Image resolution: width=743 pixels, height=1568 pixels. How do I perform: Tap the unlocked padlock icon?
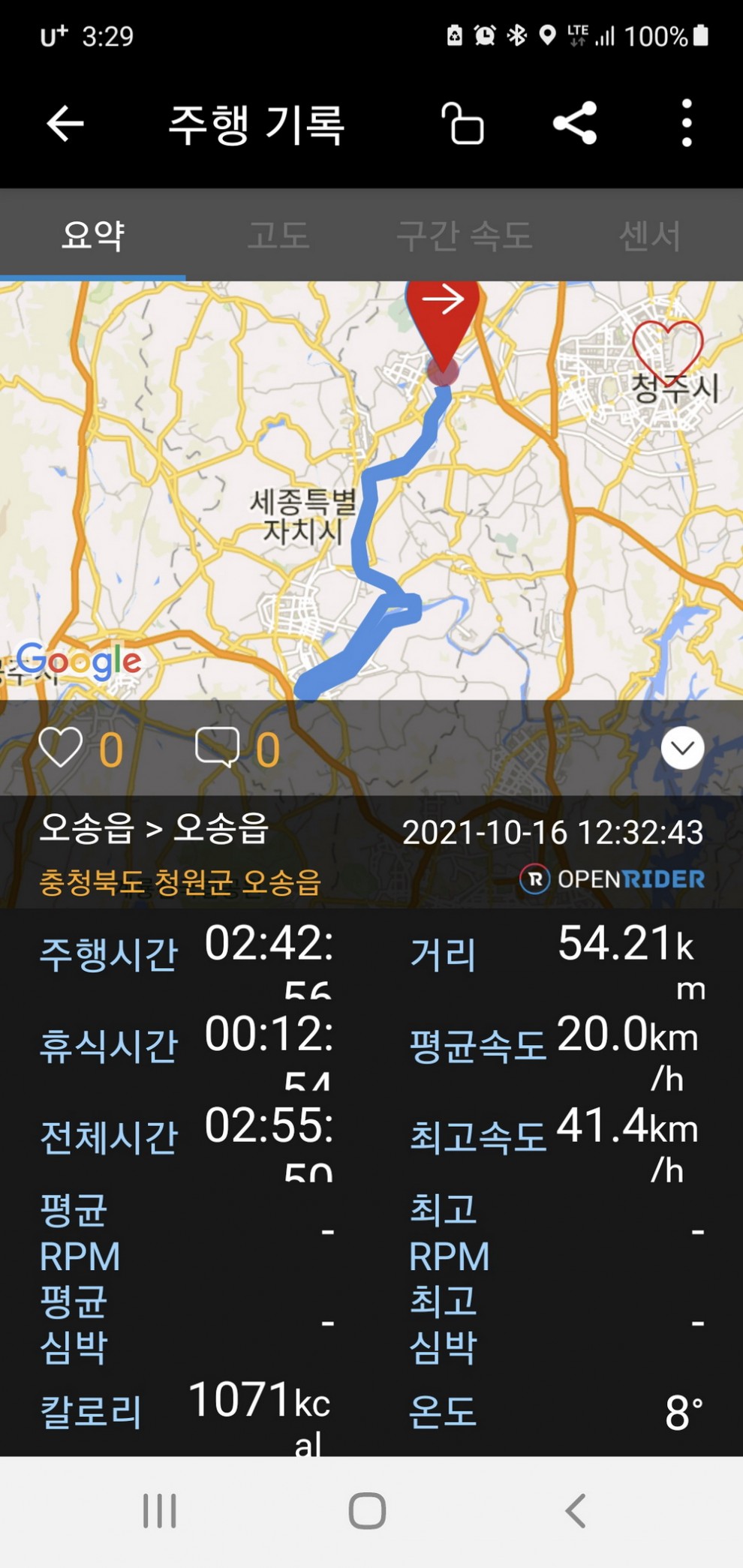pos(462,123)
